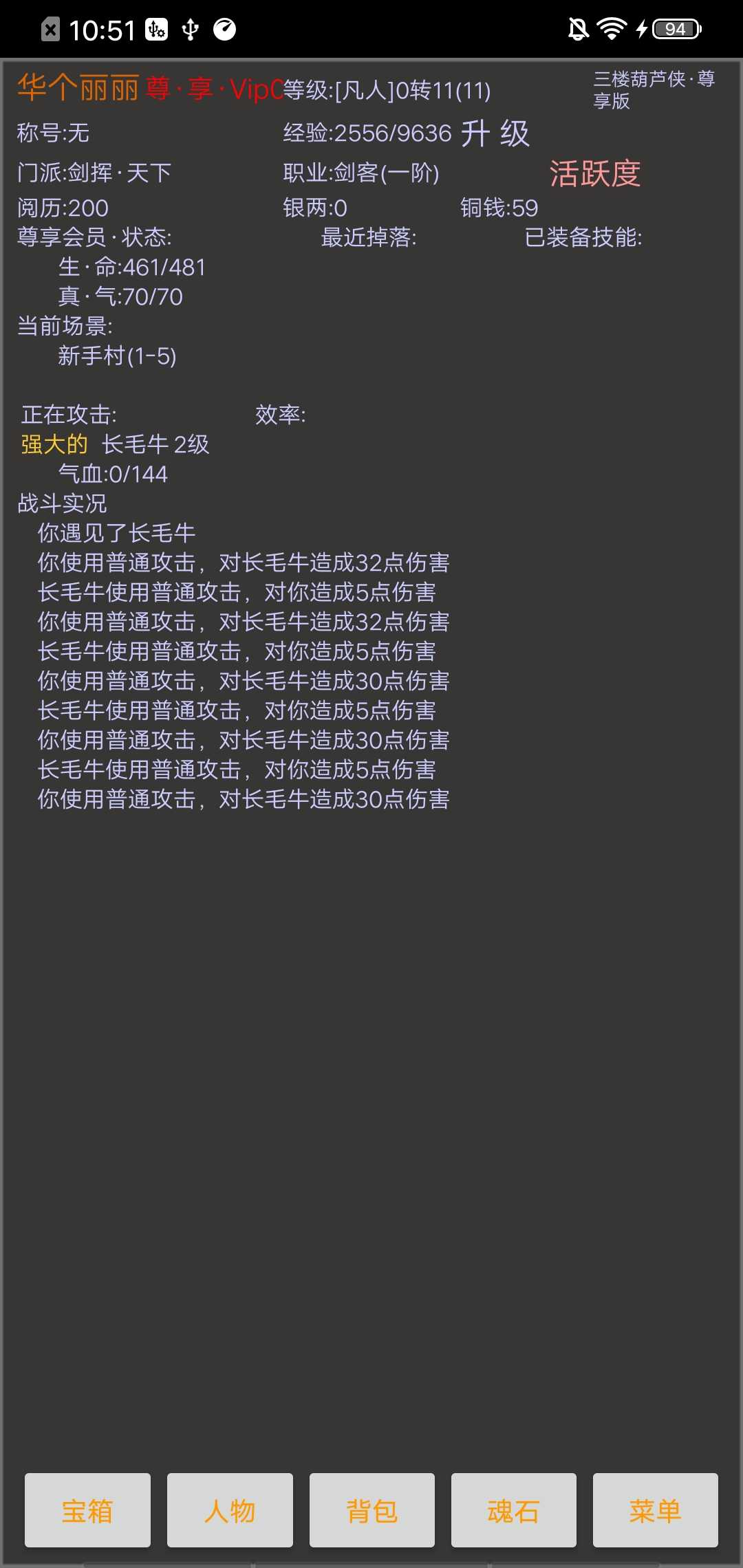Open the 人物 character panel
743x1568 pixels.
pyautogui.click(x=230, y=1510)
